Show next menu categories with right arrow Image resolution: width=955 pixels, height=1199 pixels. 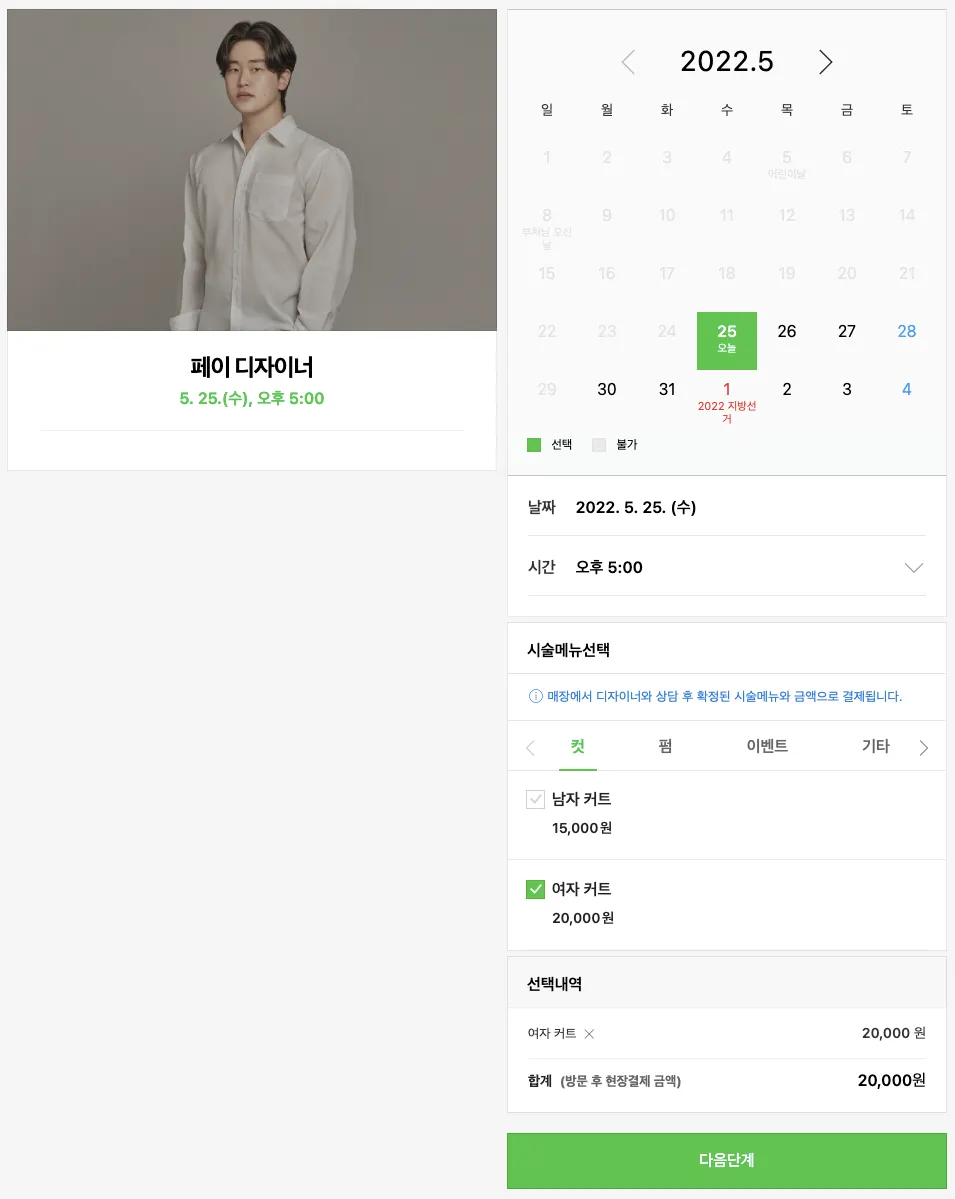923,748
